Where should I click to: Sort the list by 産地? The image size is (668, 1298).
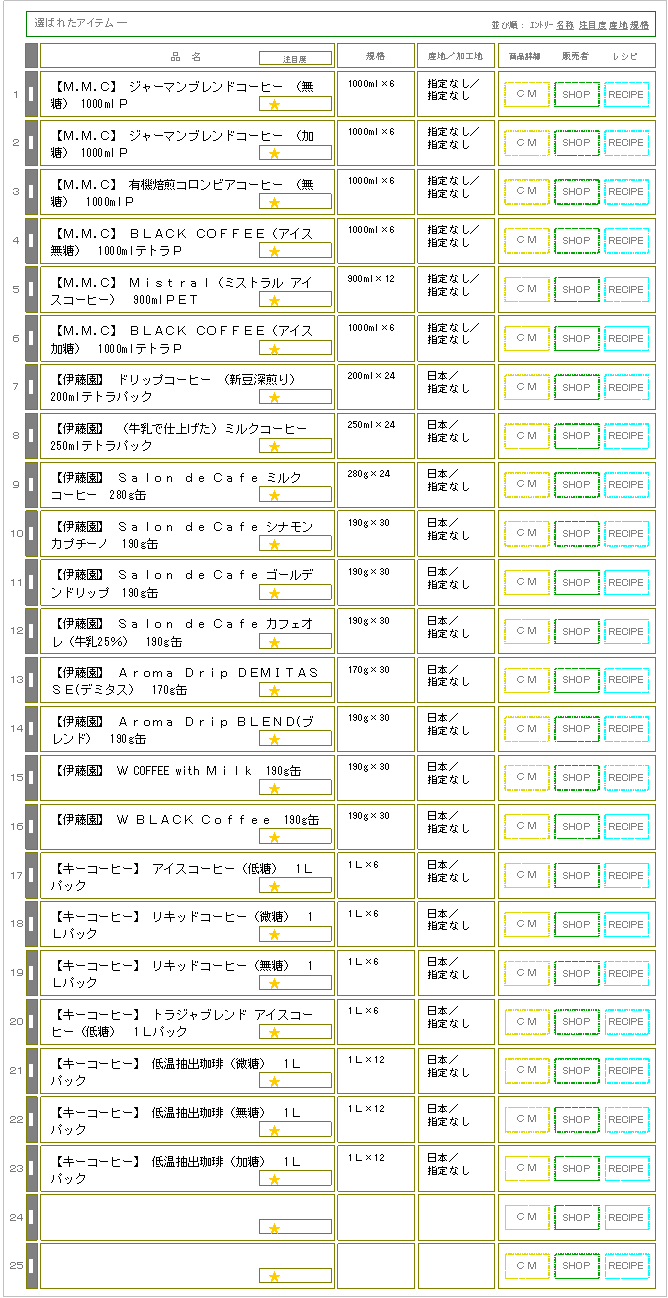tap(618, 24)
